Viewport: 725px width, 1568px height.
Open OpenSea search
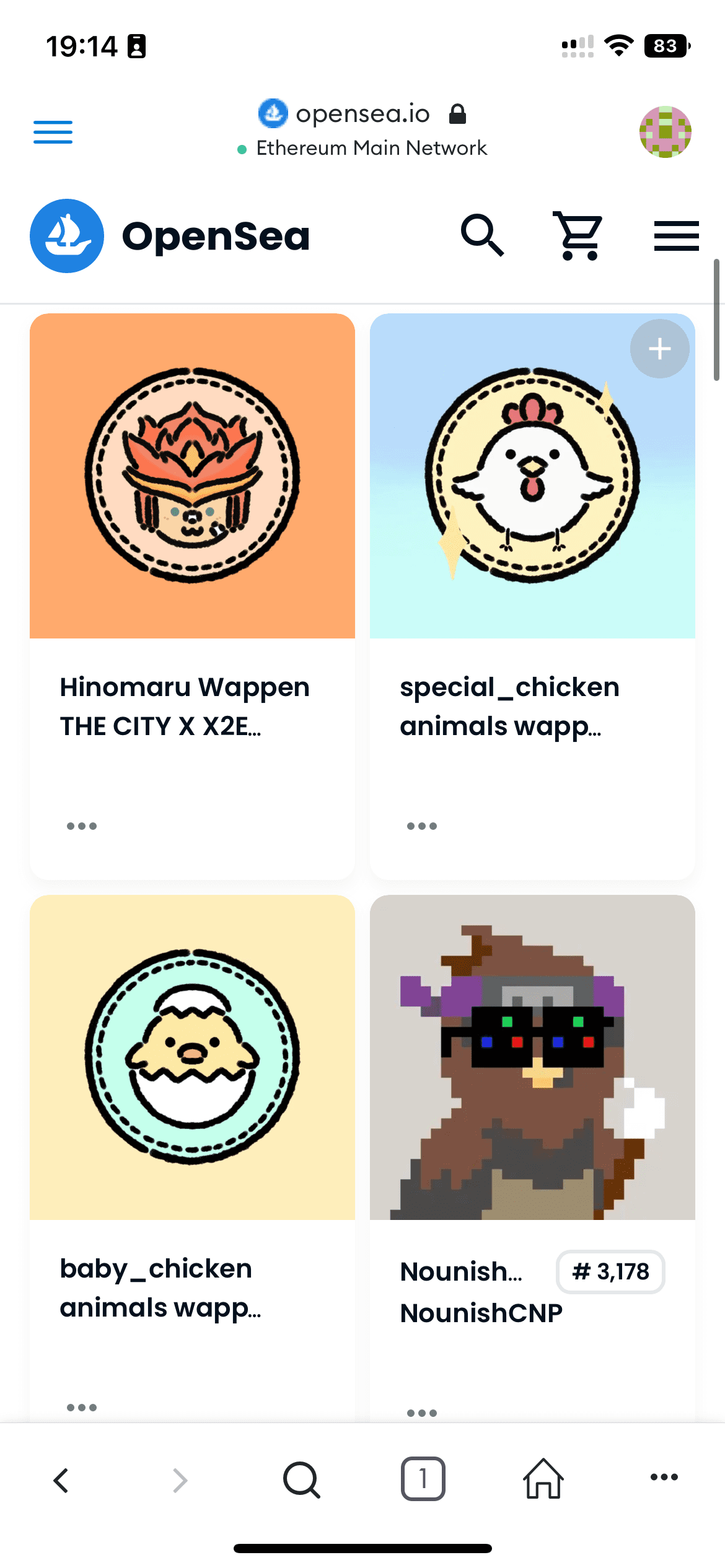pos(482,236)
